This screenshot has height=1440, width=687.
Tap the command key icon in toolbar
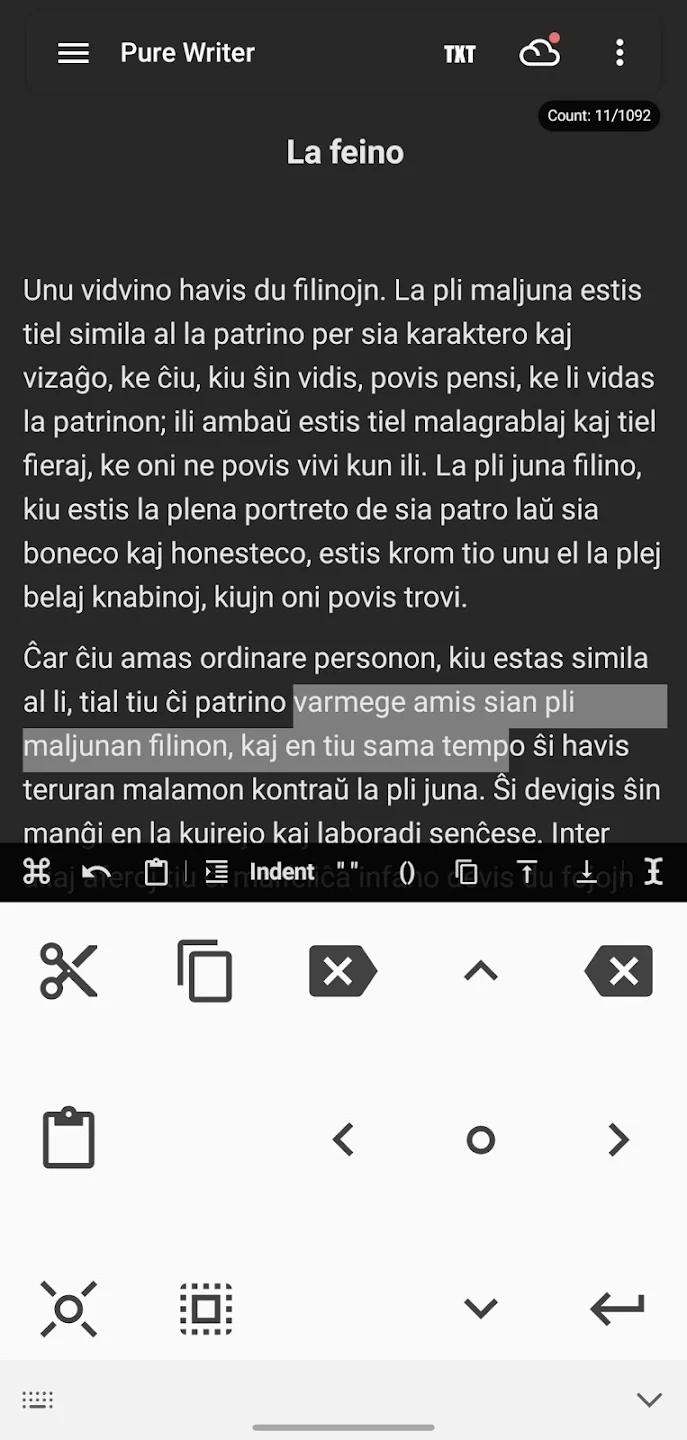click(37, 872)
